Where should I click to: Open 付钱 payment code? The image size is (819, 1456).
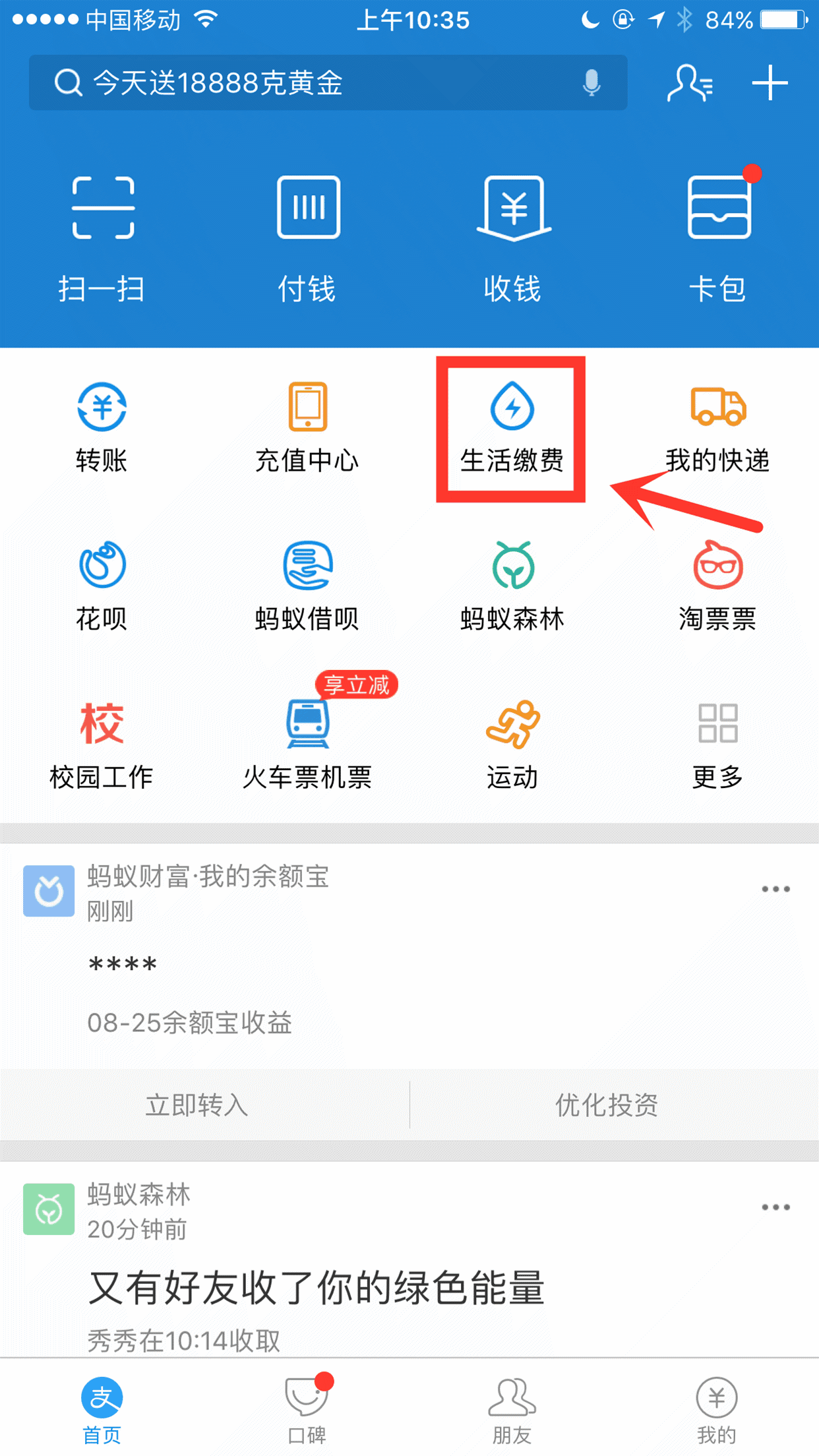point(307,237)
